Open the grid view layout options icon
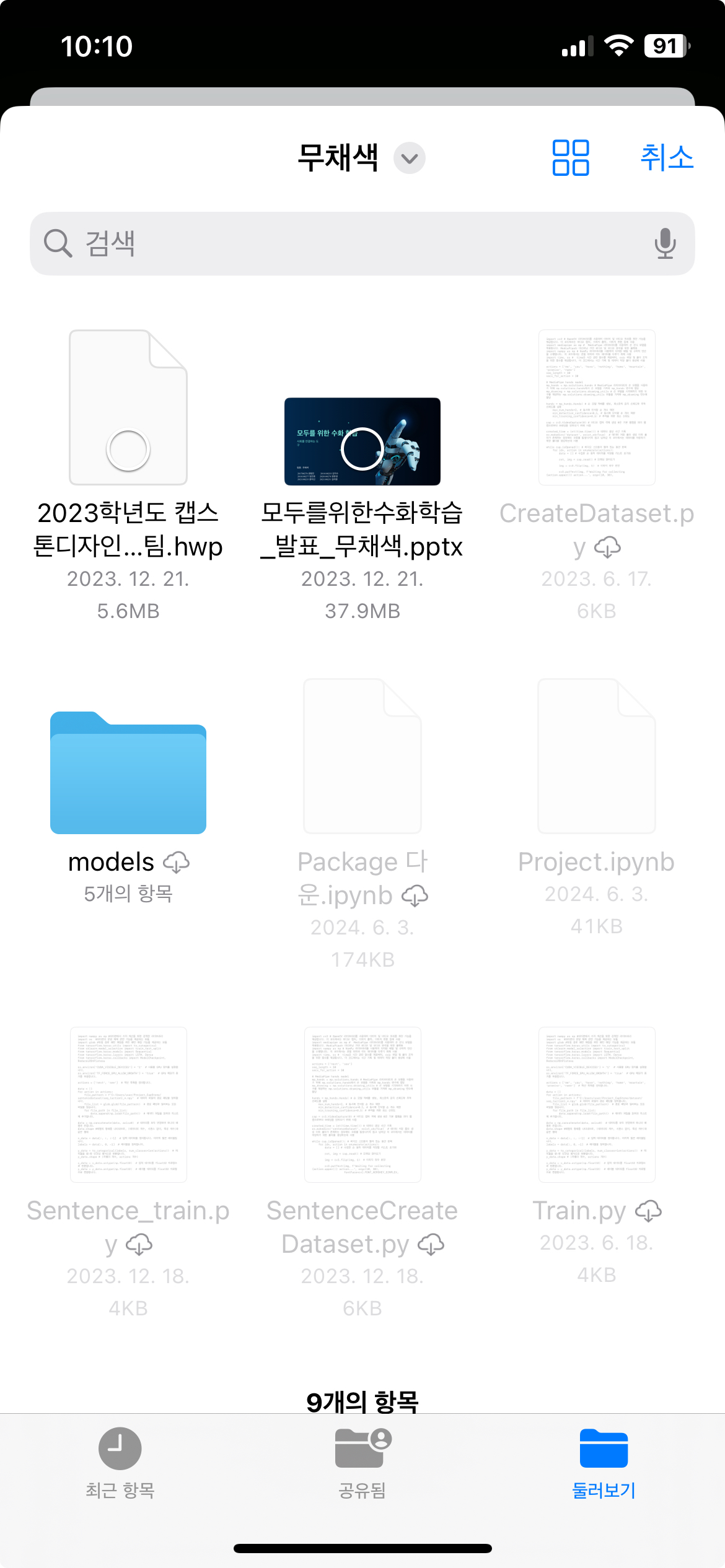 pyautogui.click(x=570, y=158)
